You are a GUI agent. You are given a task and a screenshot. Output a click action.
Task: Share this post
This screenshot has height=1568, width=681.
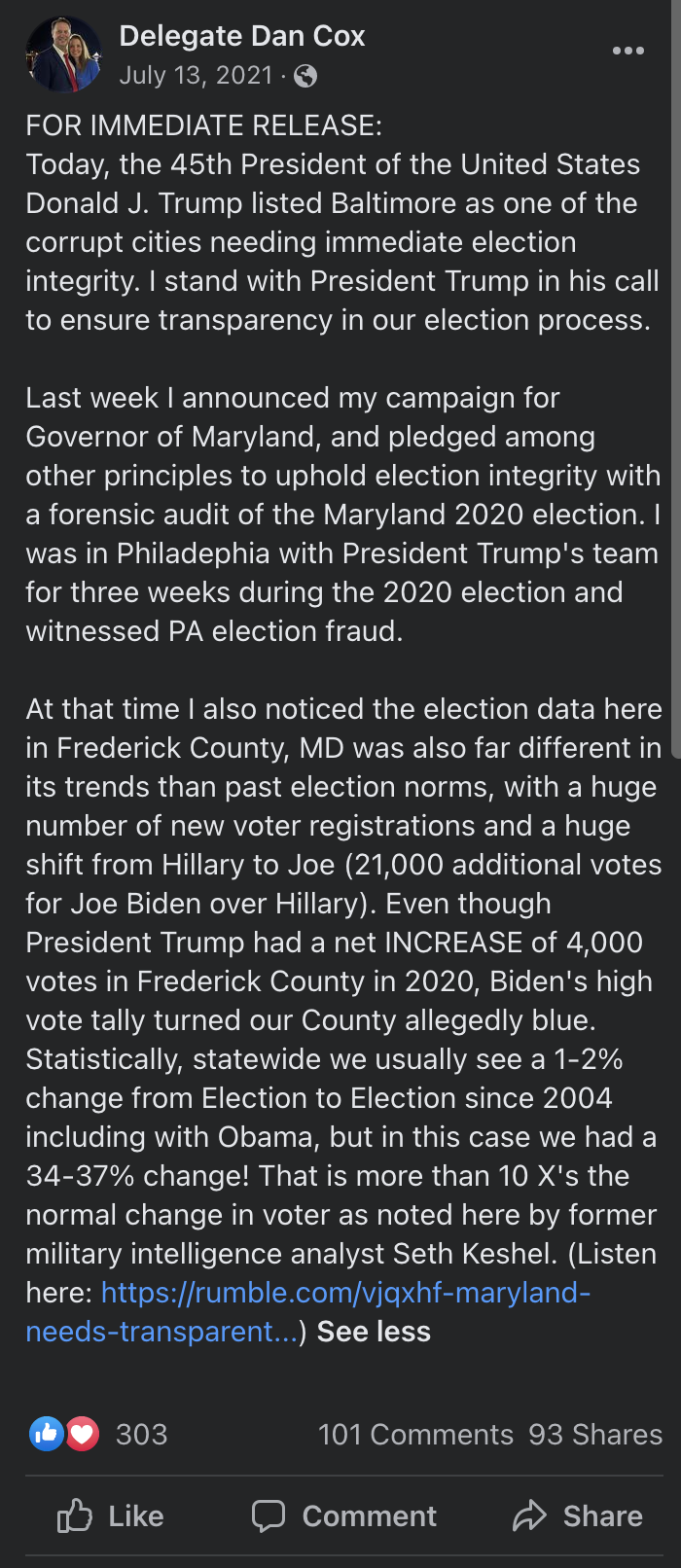point(578,1515)
